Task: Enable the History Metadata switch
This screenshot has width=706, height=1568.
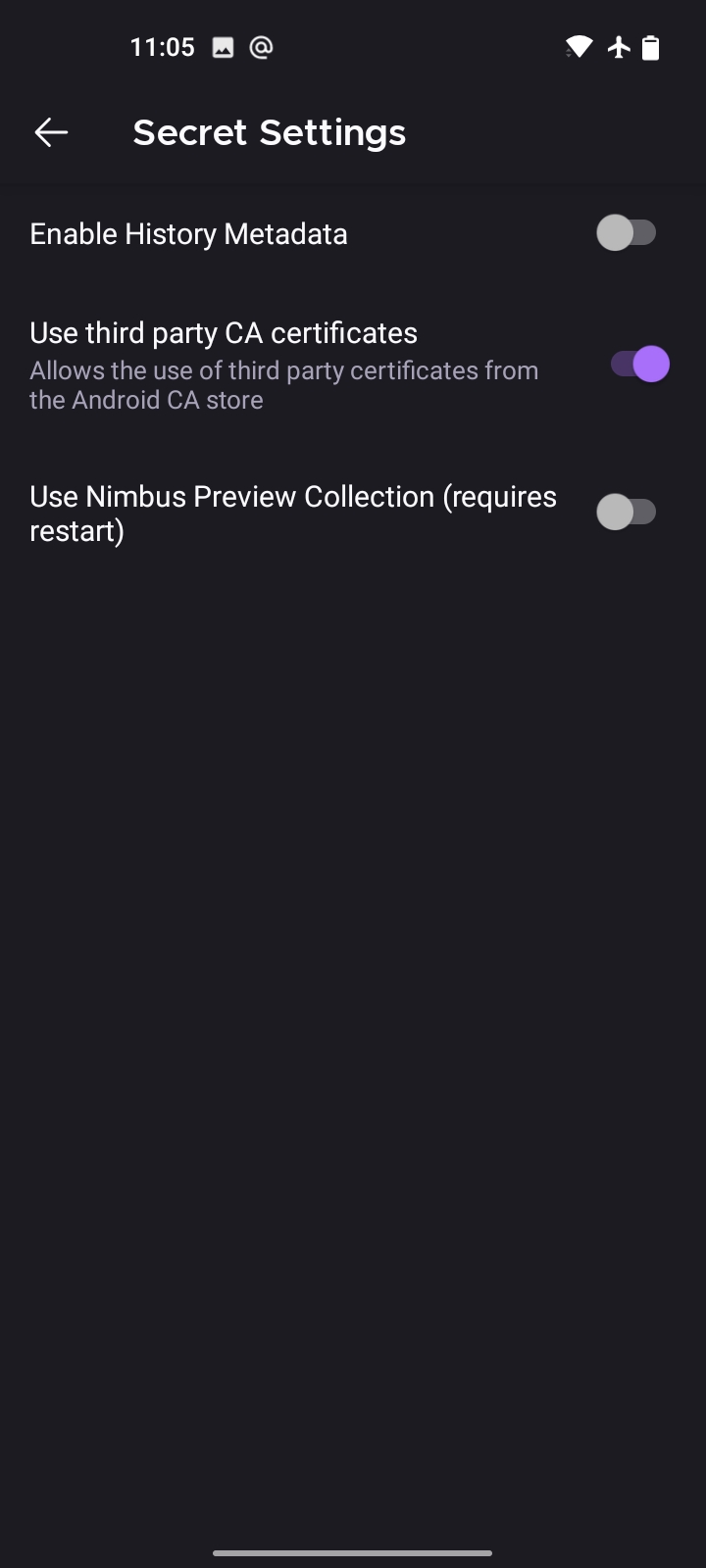Action: point(627,233)
